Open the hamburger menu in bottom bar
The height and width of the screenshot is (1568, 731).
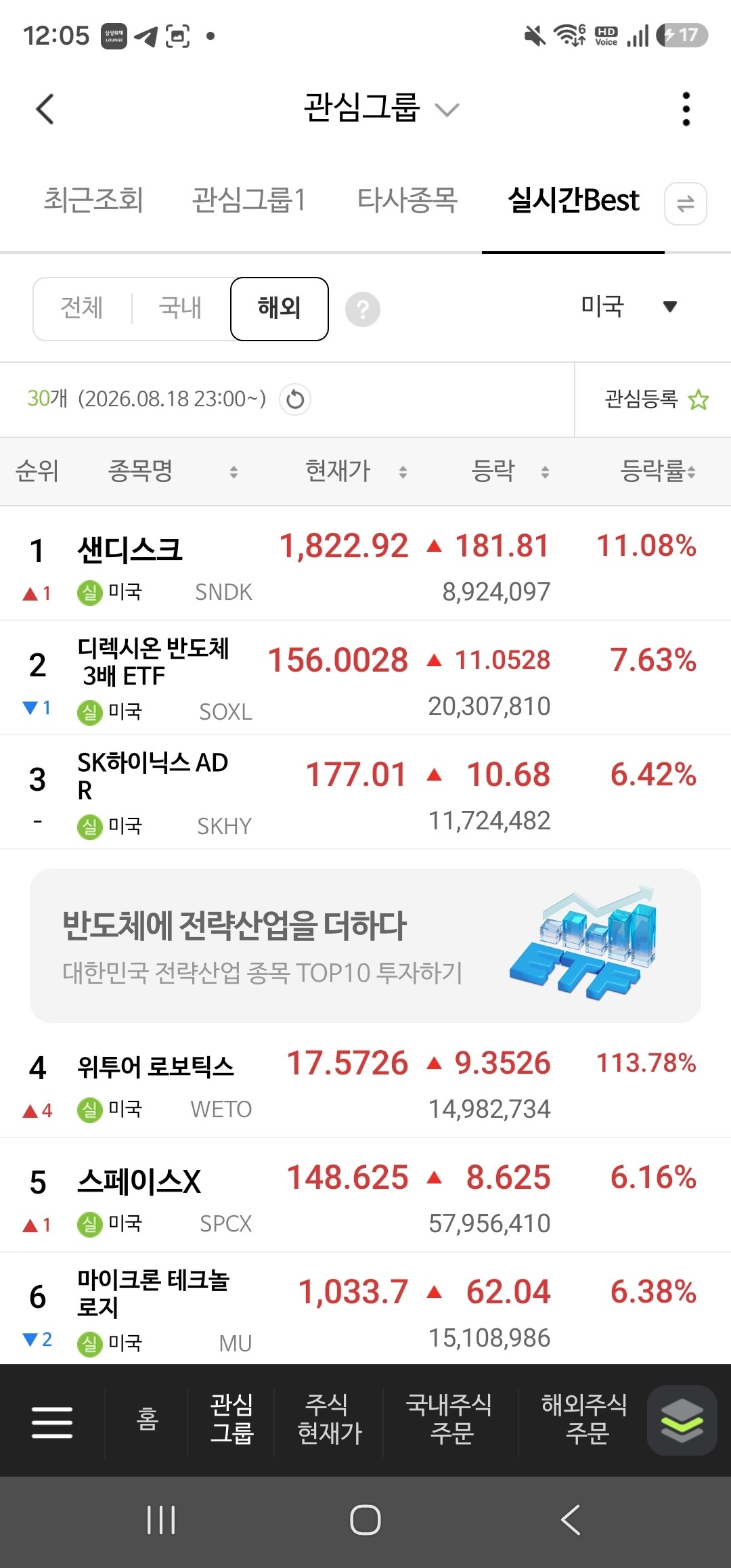pos(52,1422)
